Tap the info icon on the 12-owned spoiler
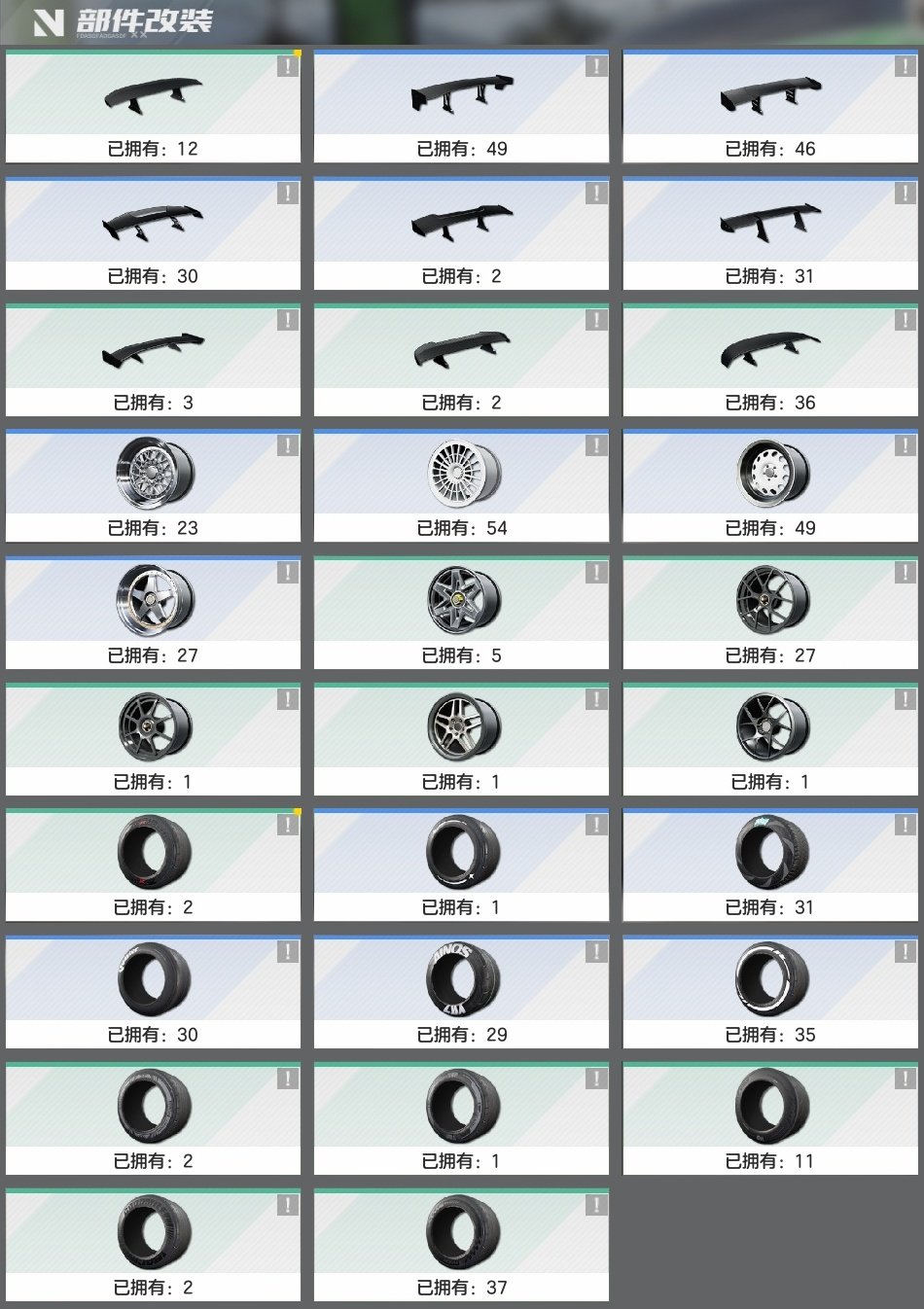The image size is (924, 1309). pyautogui.click(x=288, y=66)
